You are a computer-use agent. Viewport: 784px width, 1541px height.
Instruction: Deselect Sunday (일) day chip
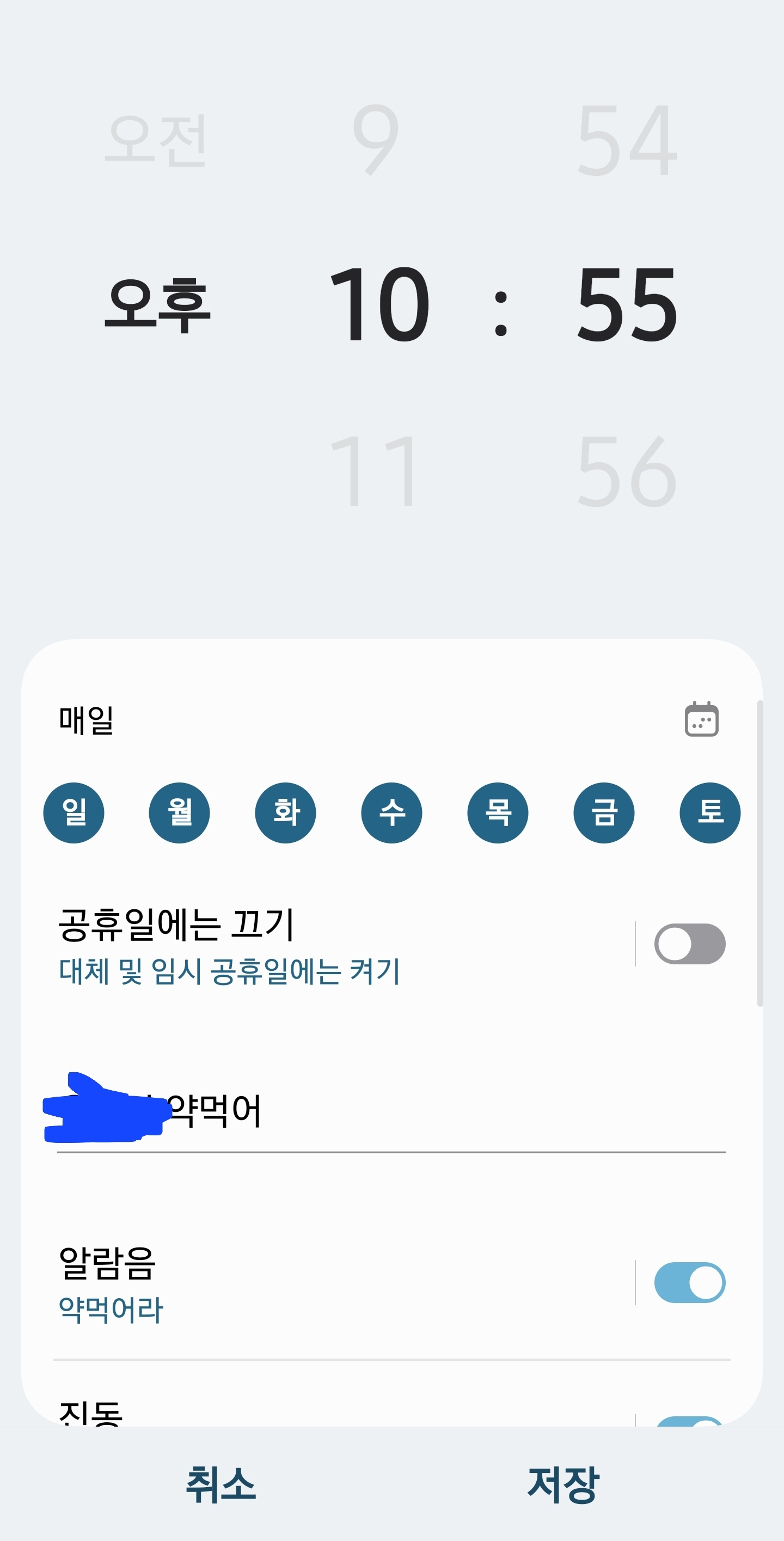(x=73, y=812)
